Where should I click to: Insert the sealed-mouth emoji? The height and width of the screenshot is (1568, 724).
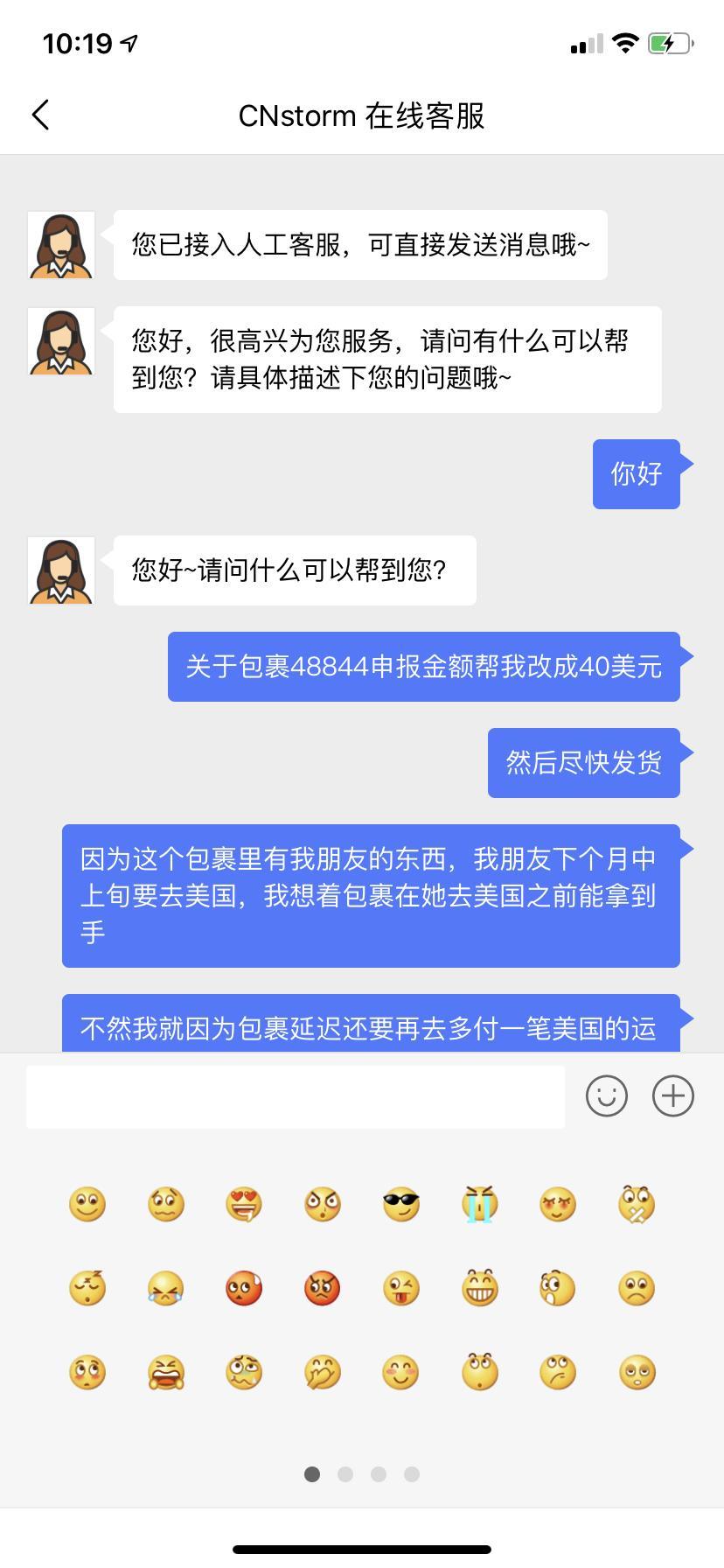637,1204
